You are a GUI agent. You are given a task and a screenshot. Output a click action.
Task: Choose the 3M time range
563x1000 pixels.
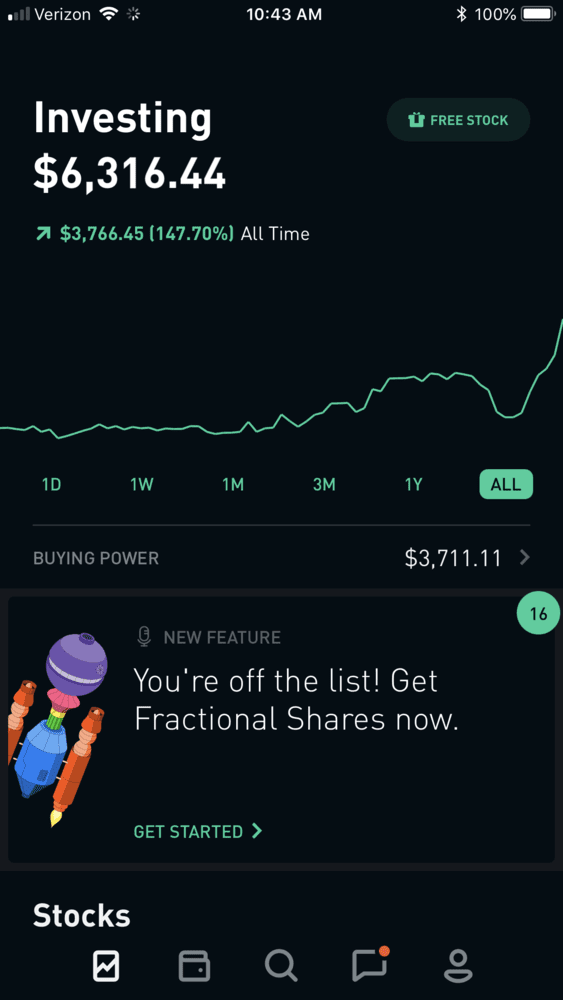[x=324, y=485]
